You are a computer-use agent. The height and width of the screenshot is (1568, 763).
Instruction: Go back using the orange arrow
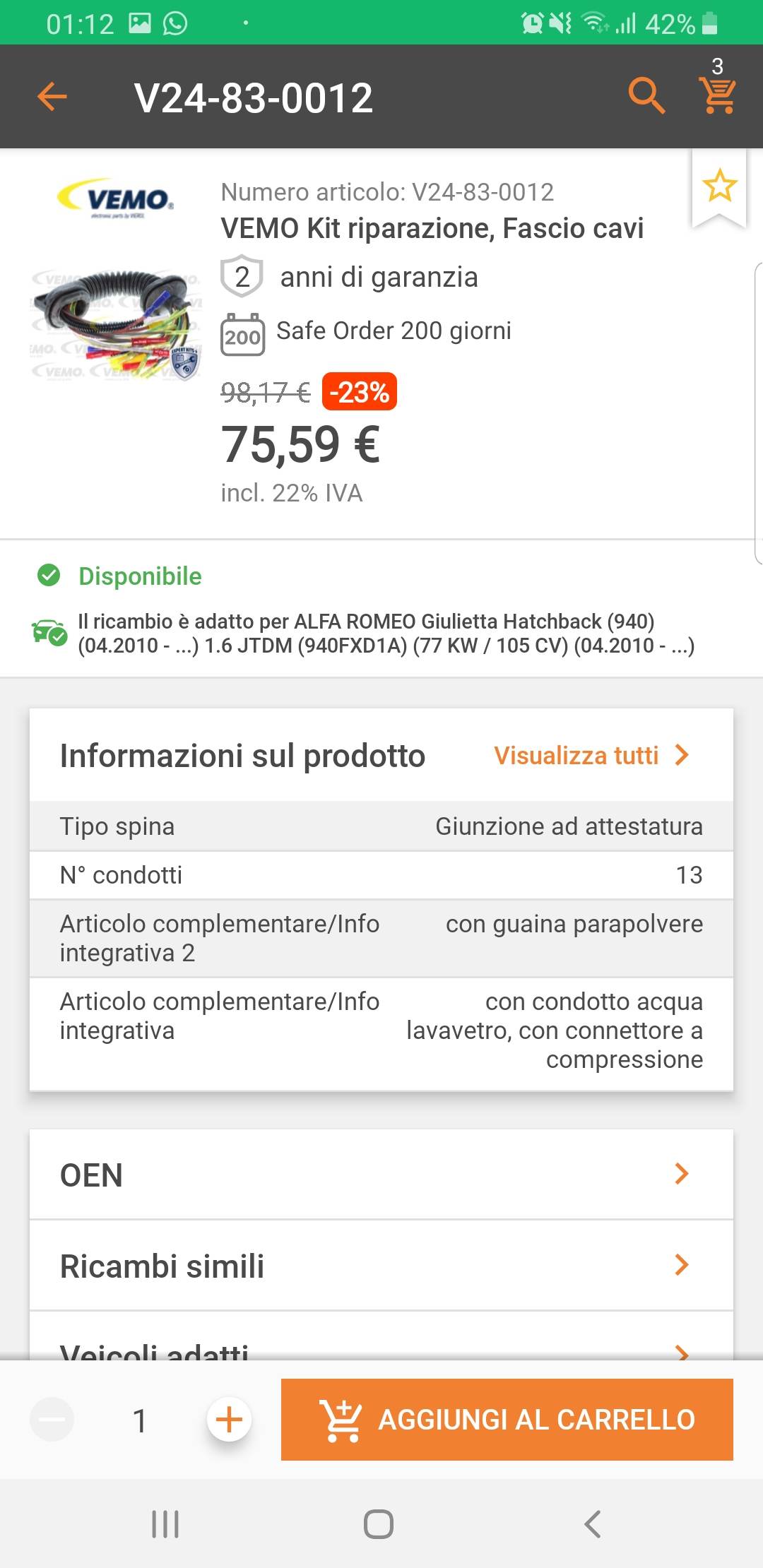(x=52, y=97)
